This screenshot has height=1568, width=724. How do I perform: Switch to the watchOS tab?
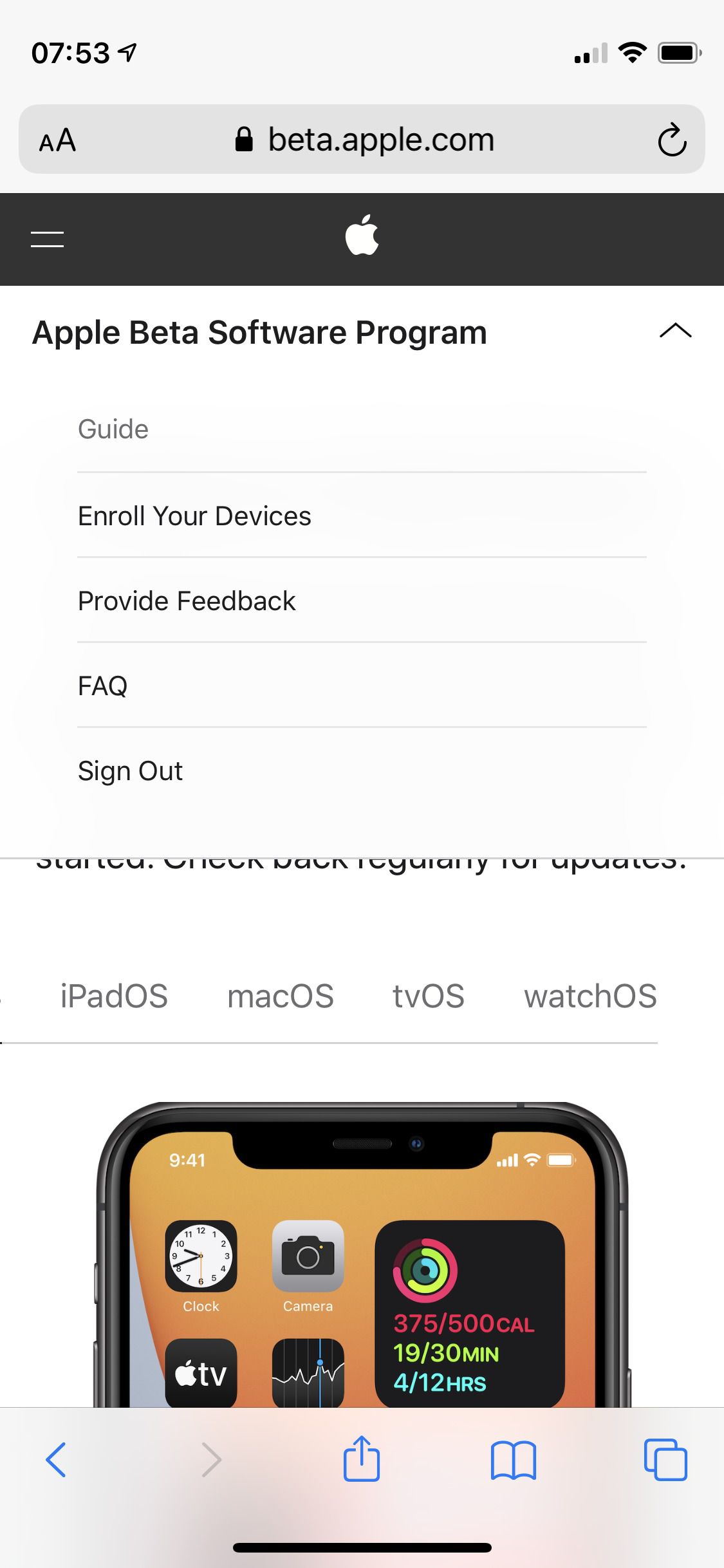coord(590,996)
